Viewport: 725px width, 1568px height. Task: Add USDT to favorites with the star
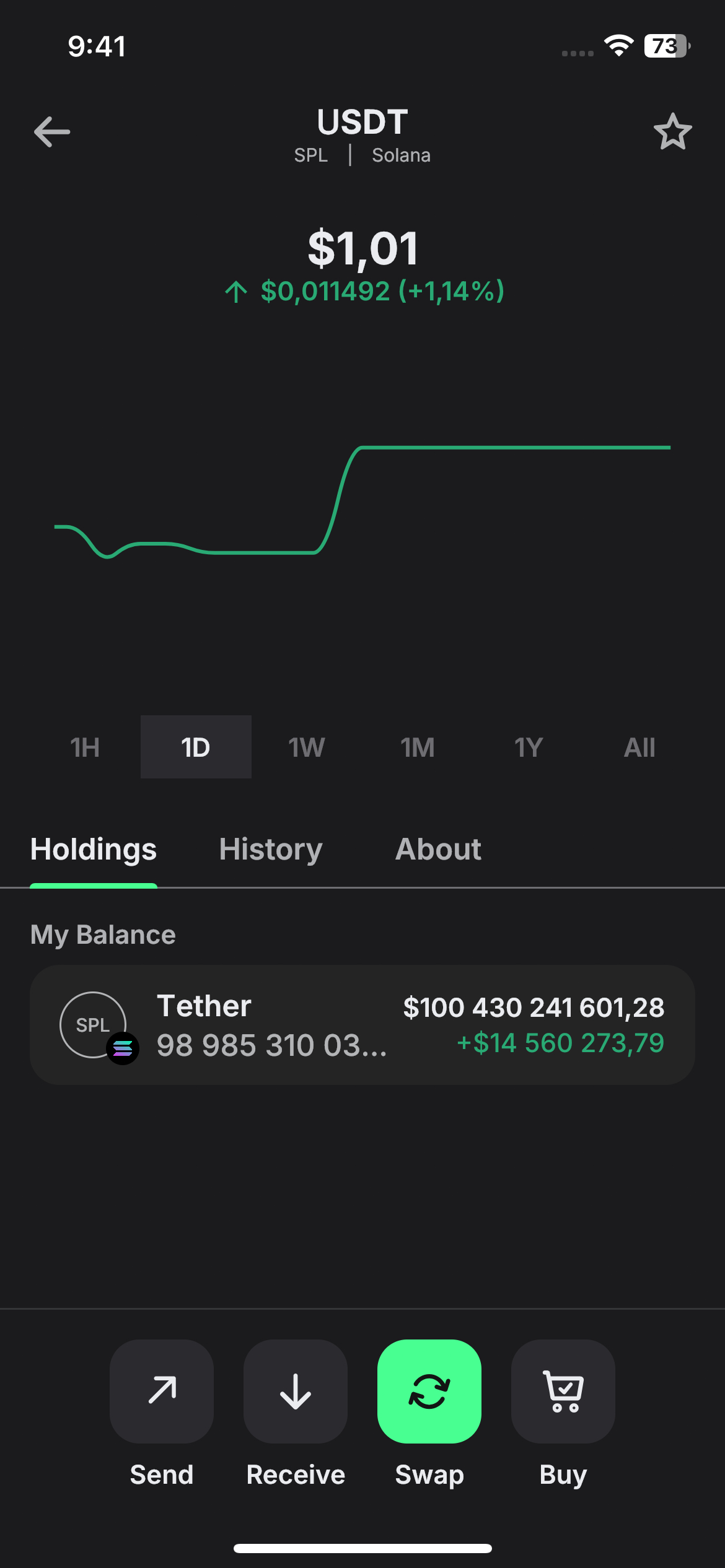tap(672, 131)
